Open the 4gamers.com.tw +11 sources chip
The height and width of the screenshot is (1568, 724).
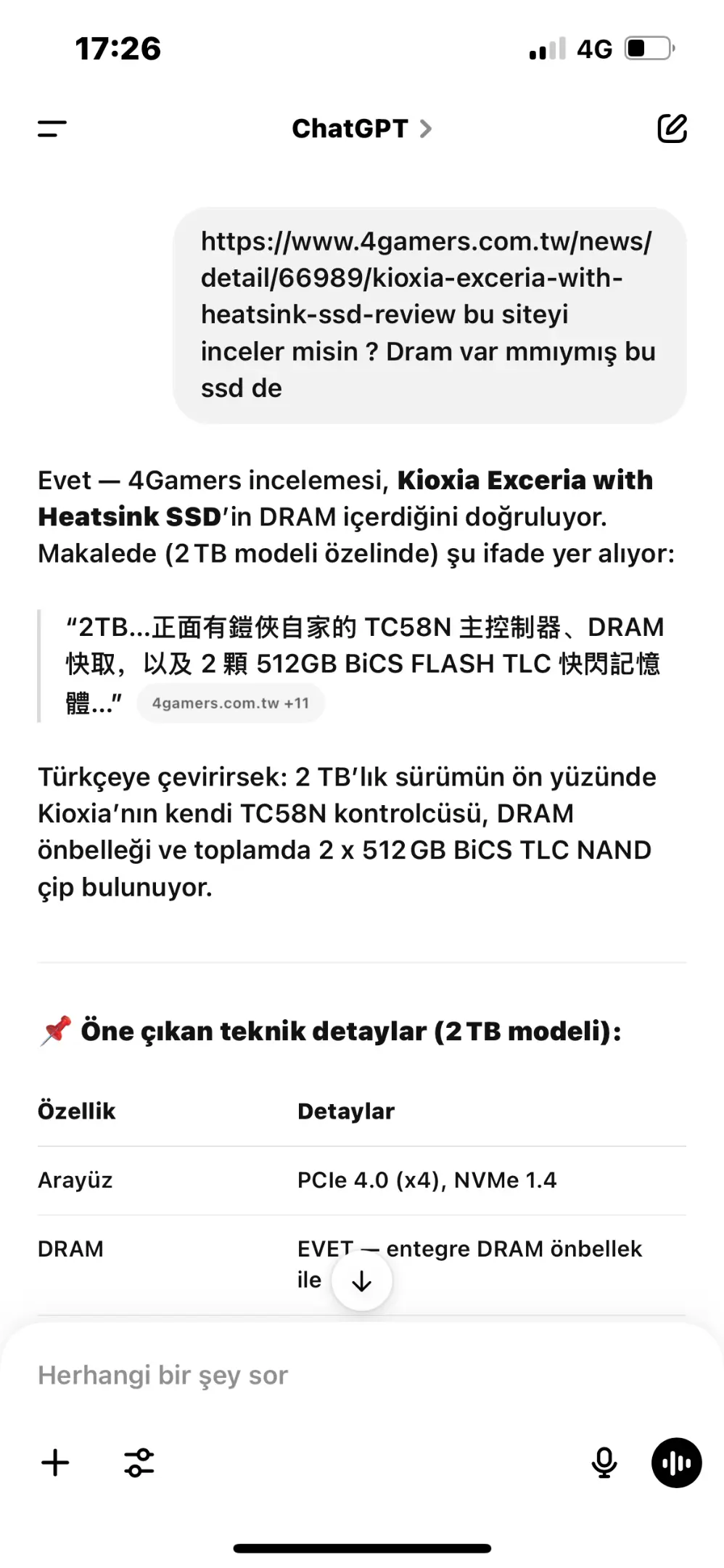tap(231, 703)
